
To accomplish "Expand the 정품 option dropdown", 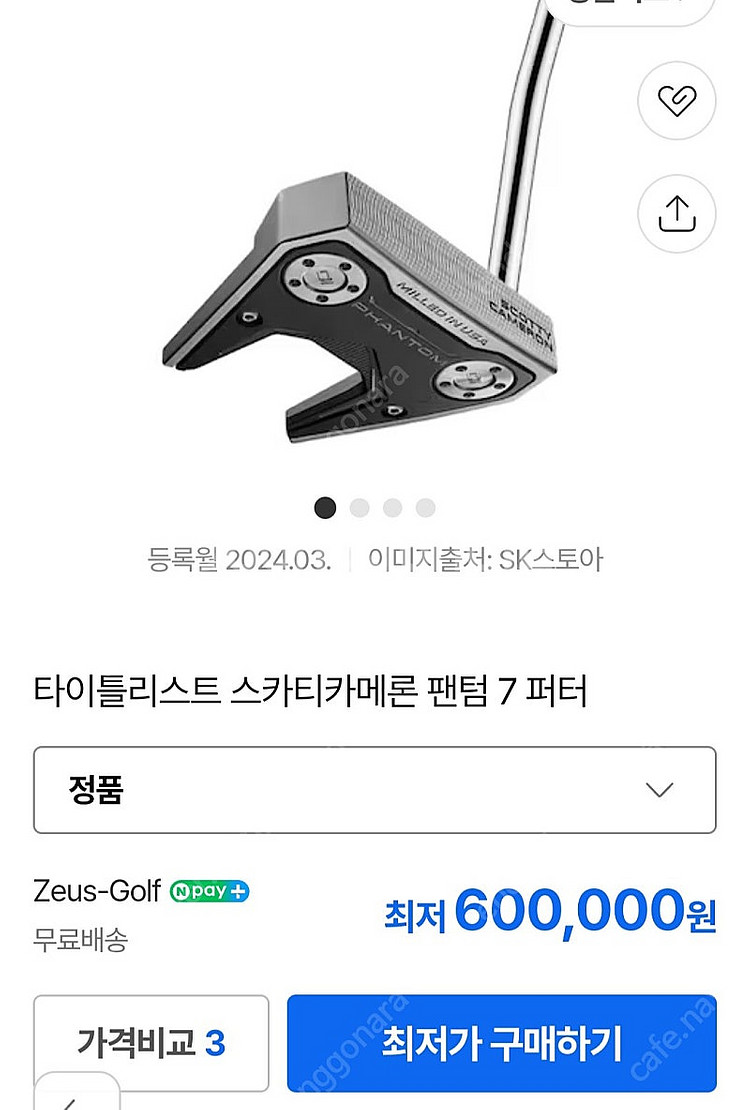I will [x=375, y=790].
